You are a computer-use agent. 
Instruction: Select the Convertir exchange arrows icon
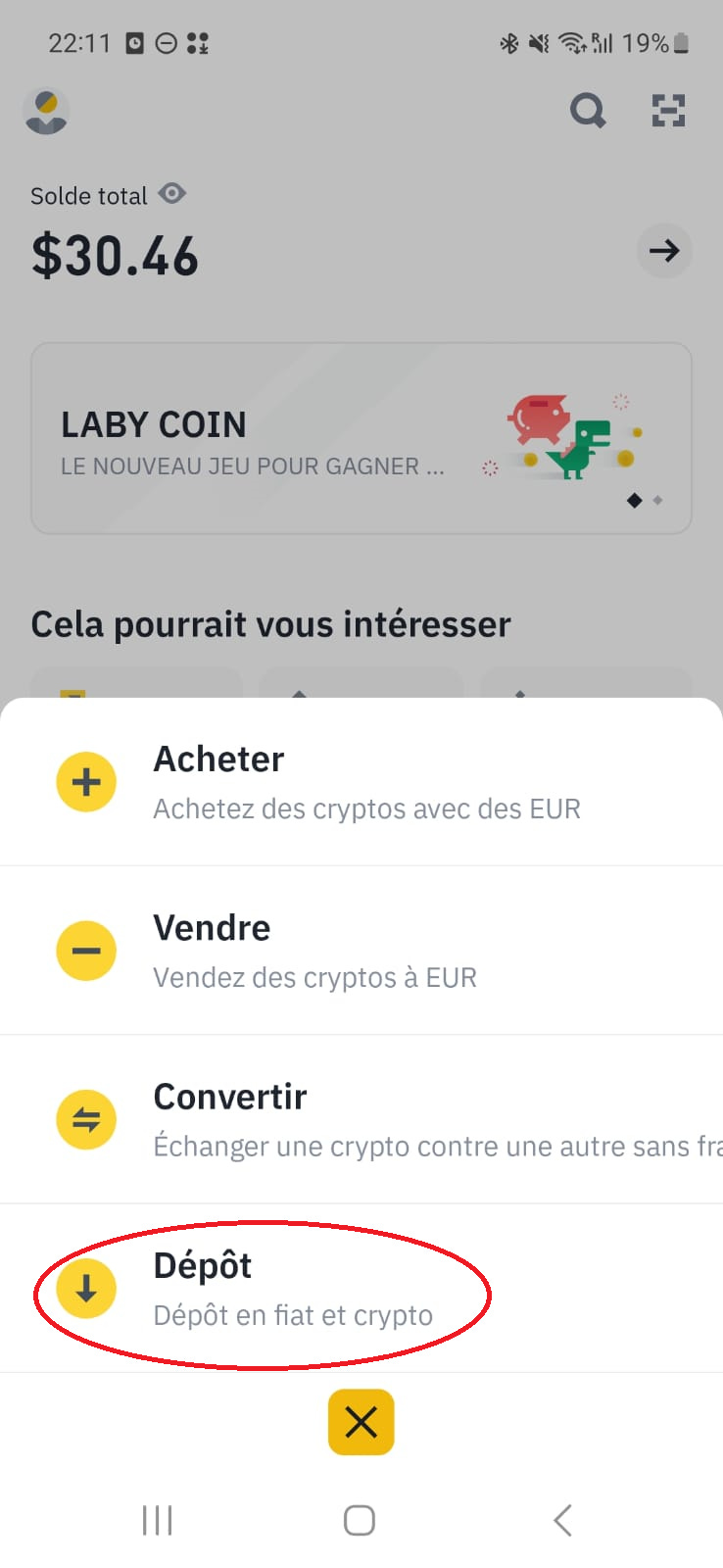tap(86, 1119)
